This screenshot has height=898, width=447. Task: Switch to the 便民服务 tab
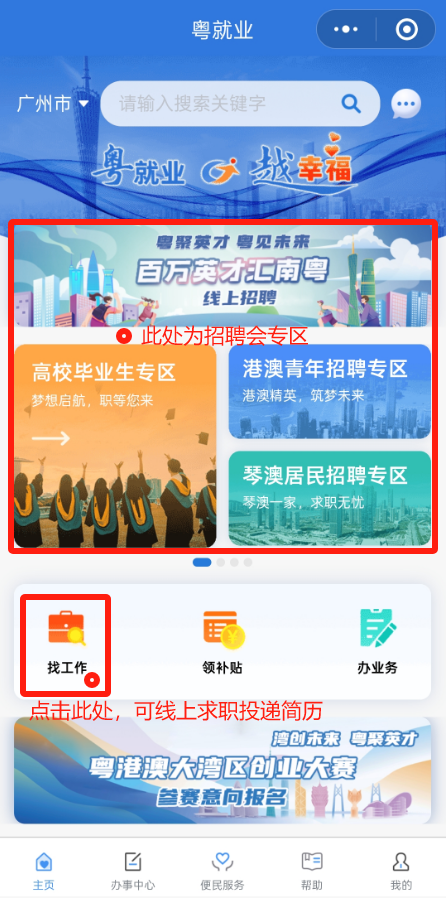click(222, 870)
